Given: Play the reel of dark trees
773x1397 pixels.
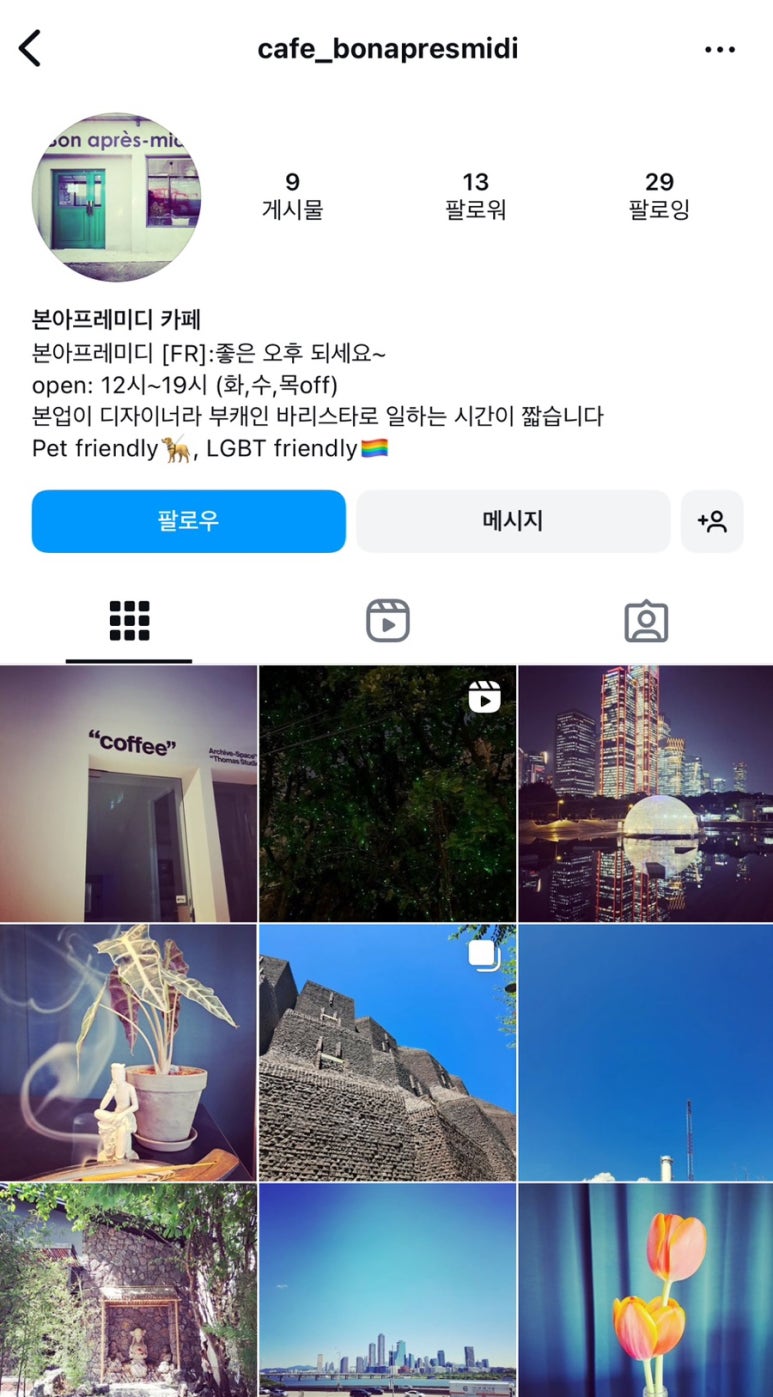Looking at the screenshot, I should click(x=387, y=793).
